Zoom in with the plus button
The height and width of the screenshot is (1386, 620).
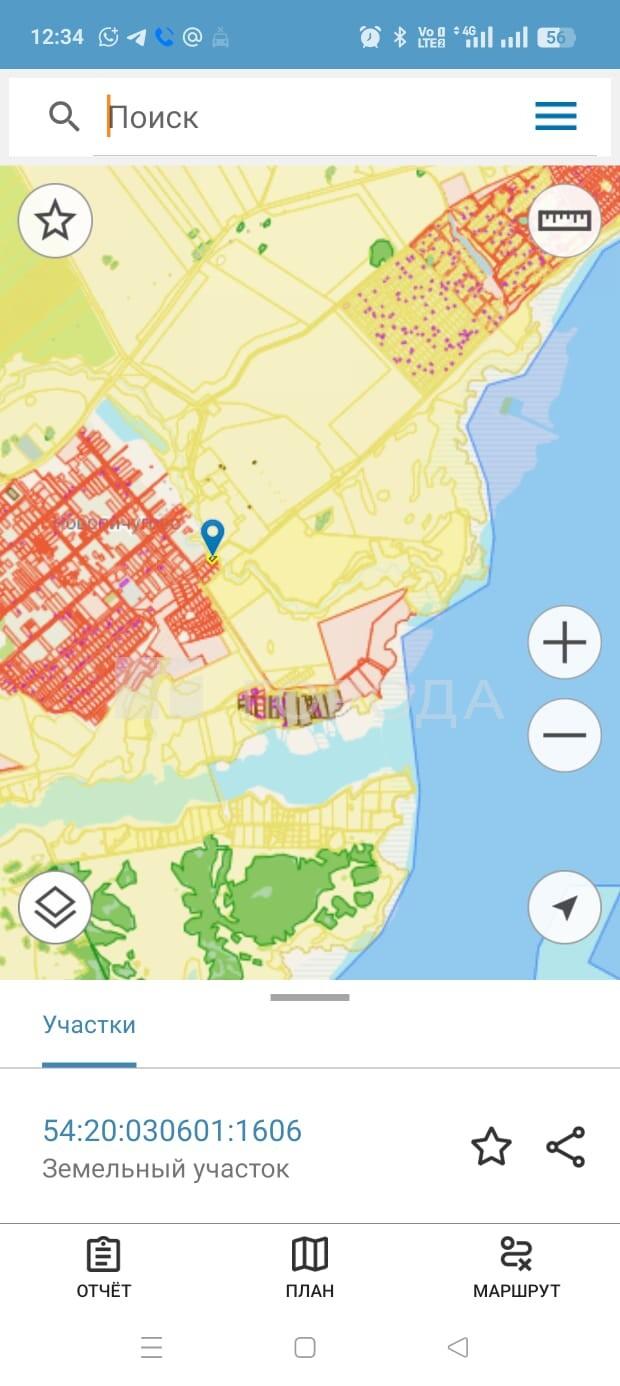tap(565, 642)
